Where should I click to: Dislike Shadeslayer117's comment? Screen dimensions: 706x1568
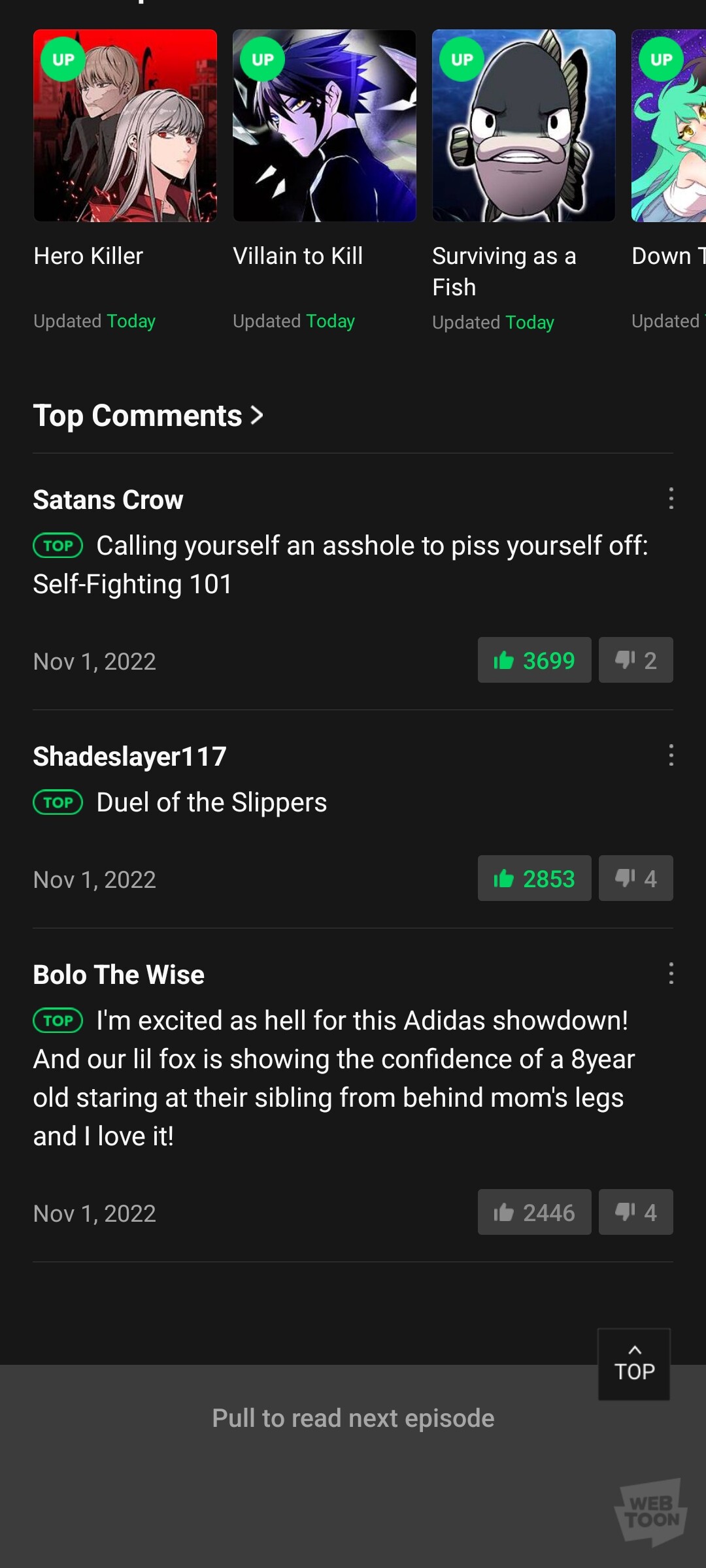(x=635, y=879)
